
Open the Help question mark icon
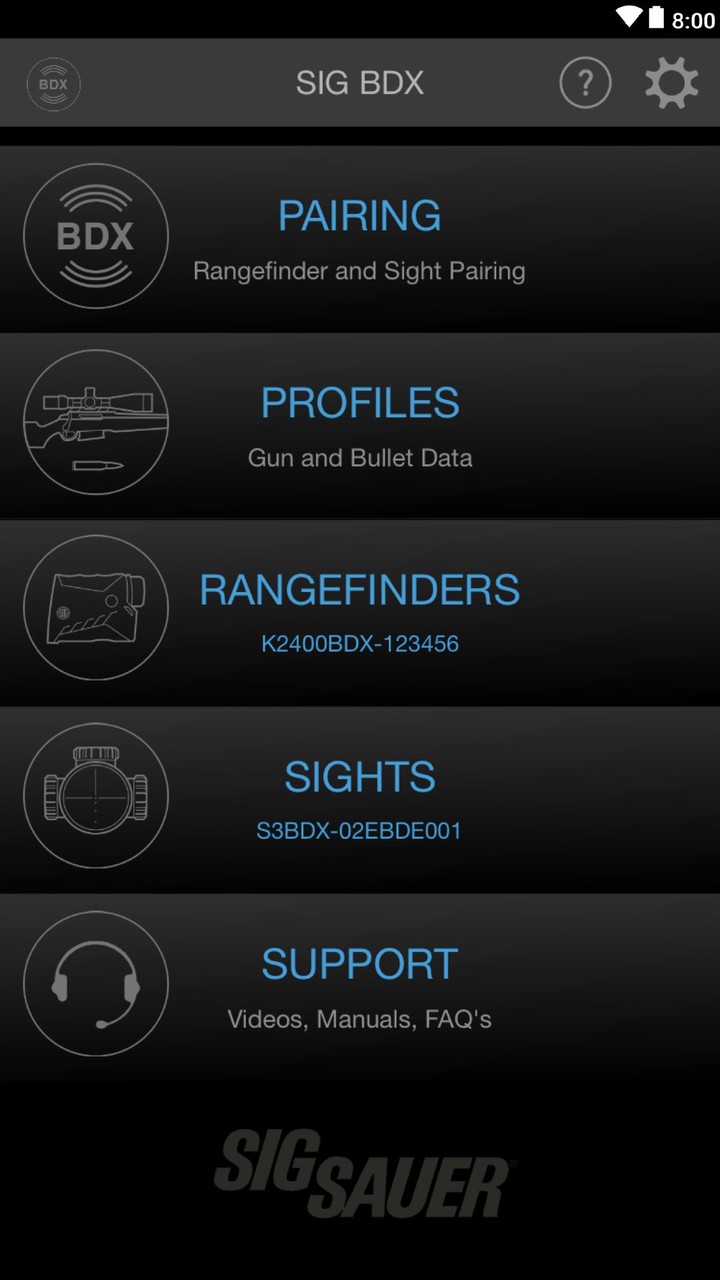(585, 83)
